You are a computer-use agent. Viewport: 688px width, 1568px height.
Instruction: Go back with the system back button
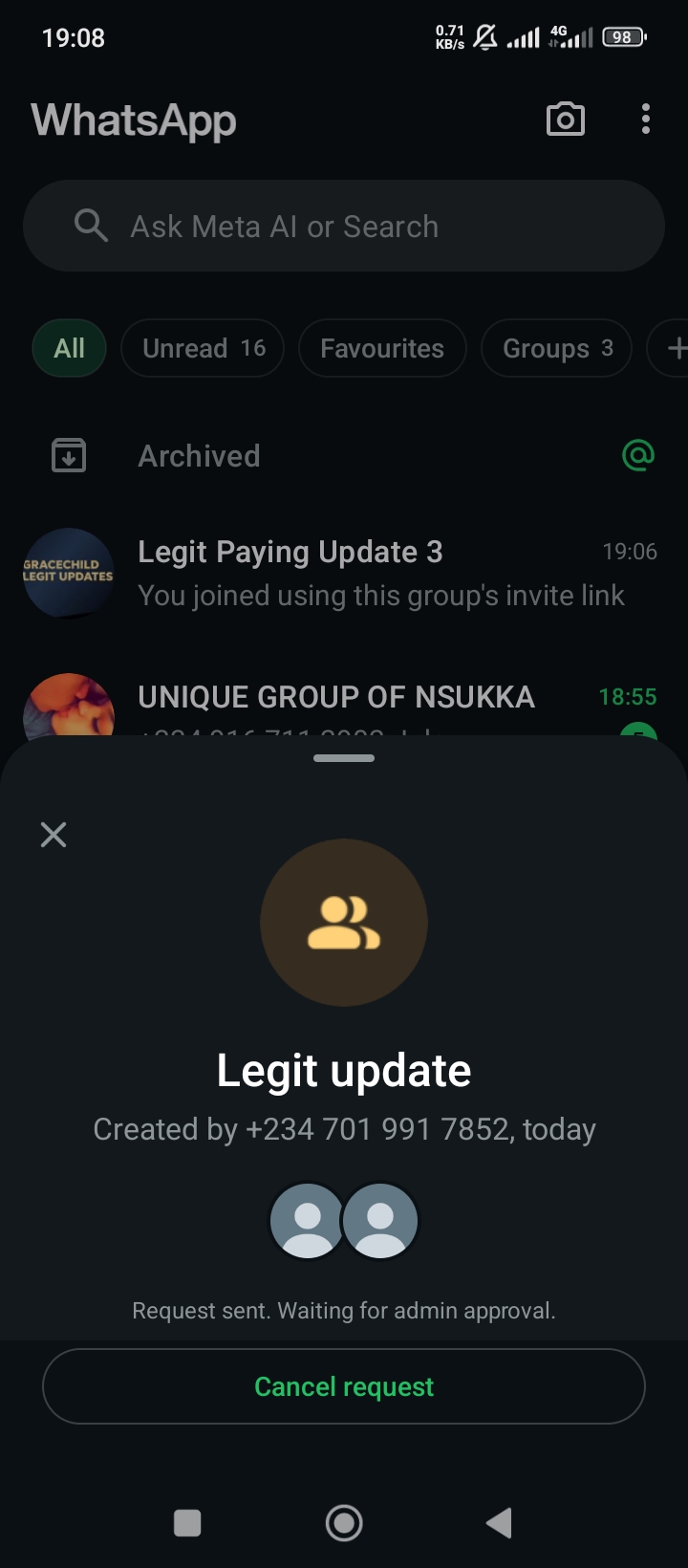point(499,1522)
